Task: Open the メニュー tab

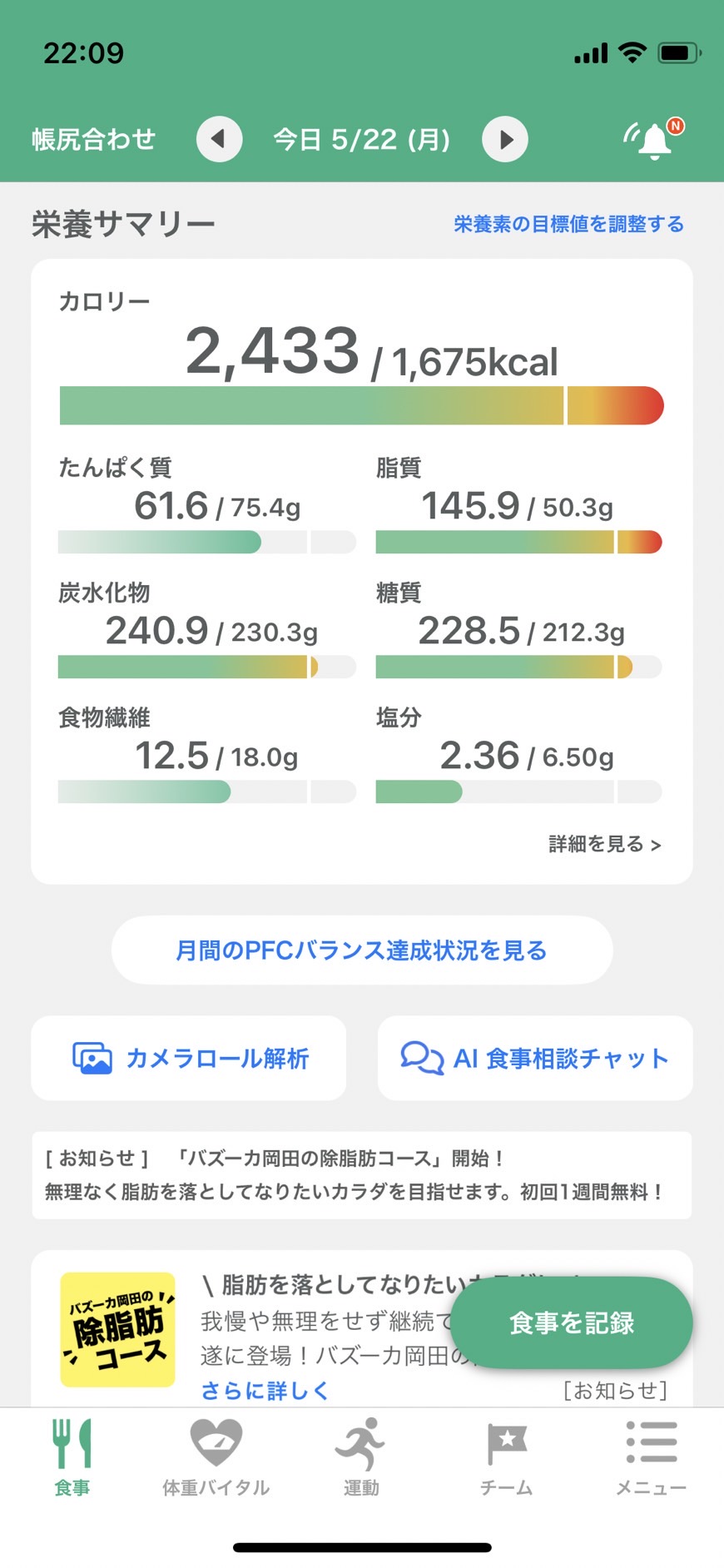Action: click(x=651, y=1457)
